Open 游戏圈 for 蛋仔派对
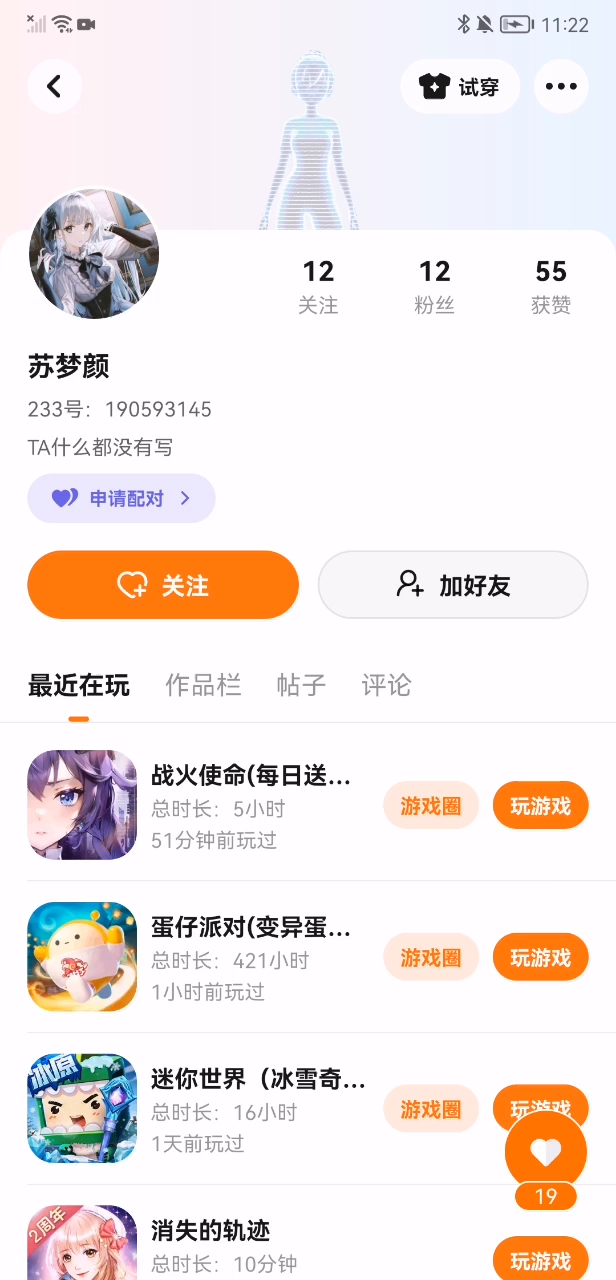 tap(431, 958)
